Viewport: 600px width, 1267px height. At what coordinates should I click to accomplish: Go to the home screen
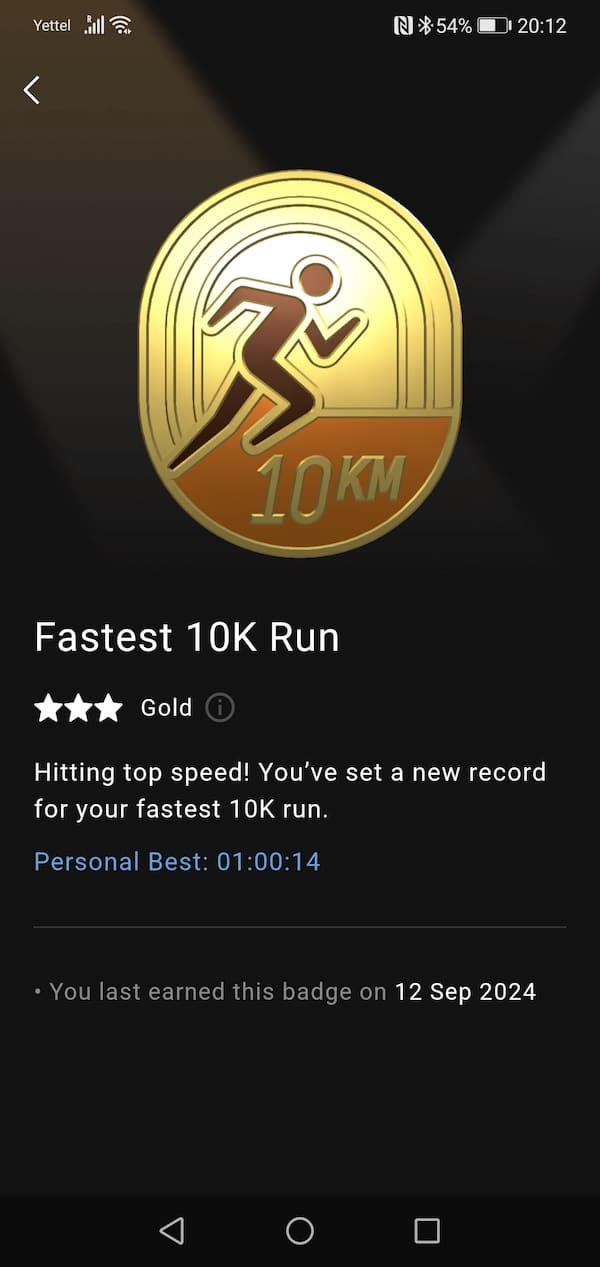[300, 1230]
